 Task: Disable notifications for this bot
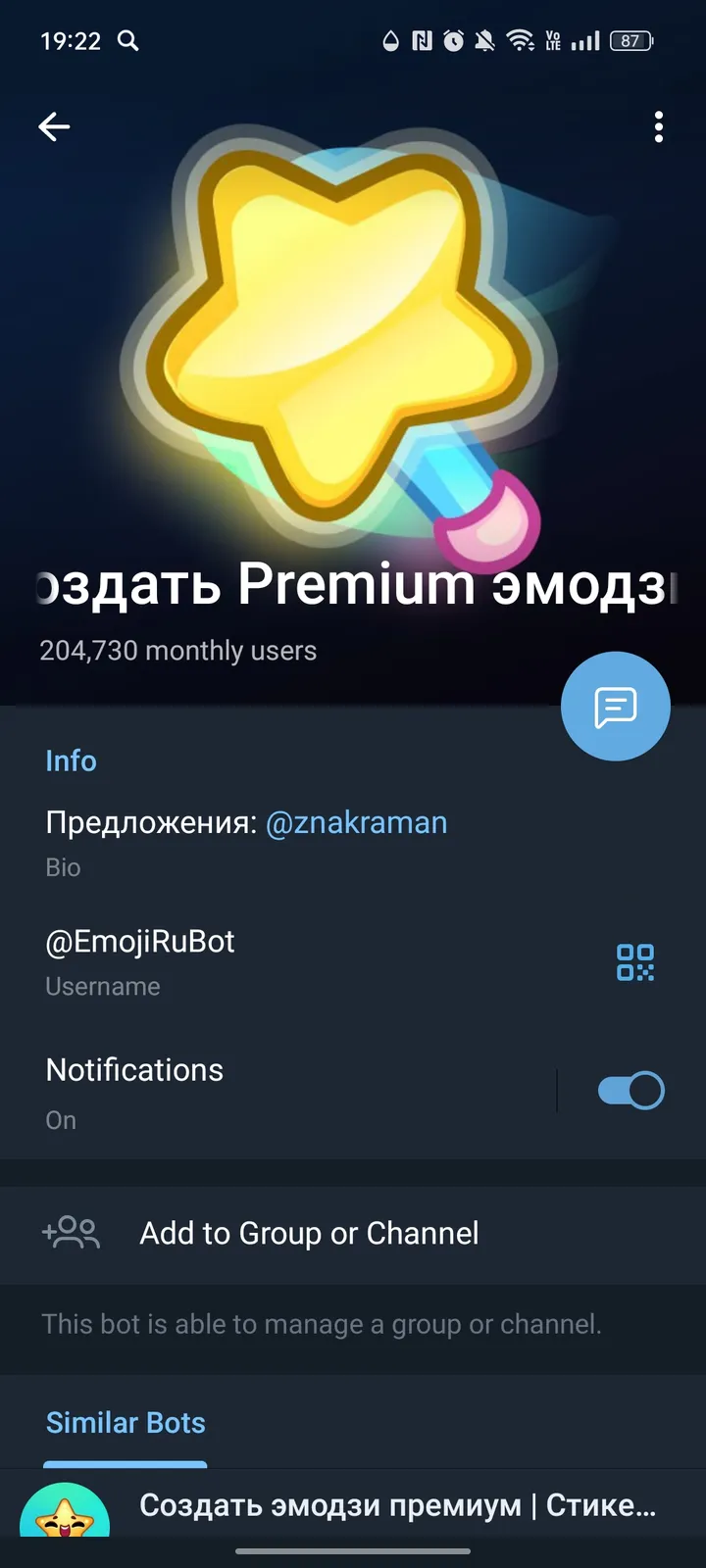click(x=629, y=1090)
